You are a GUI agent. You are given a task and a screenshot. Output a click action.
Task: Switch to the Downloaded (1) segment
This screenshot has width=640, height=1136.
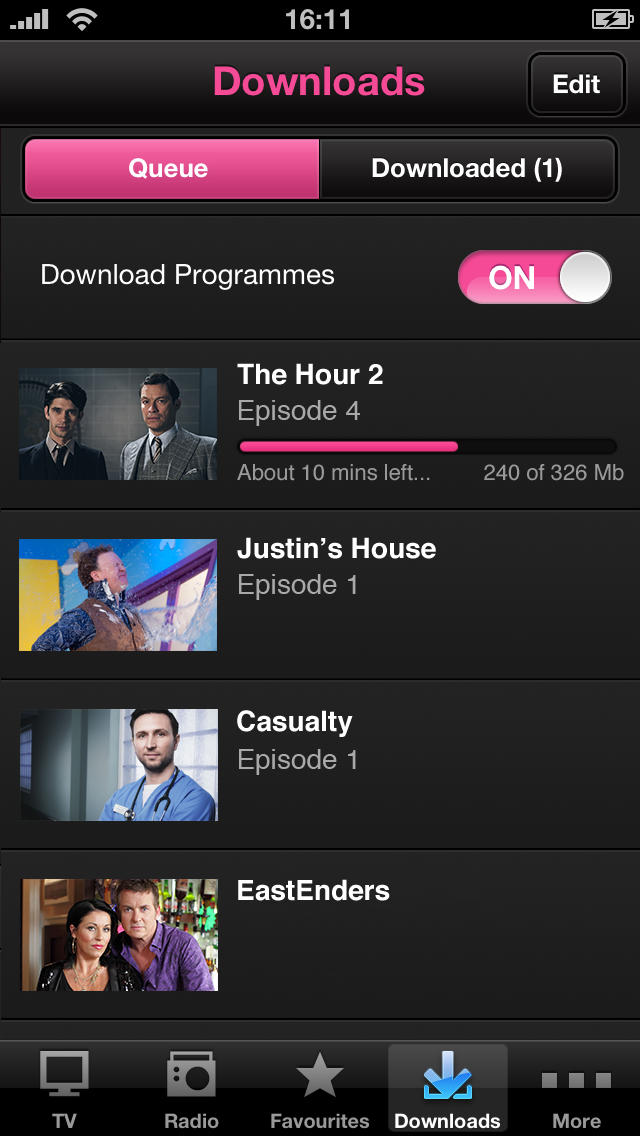[x=466, y=169]
